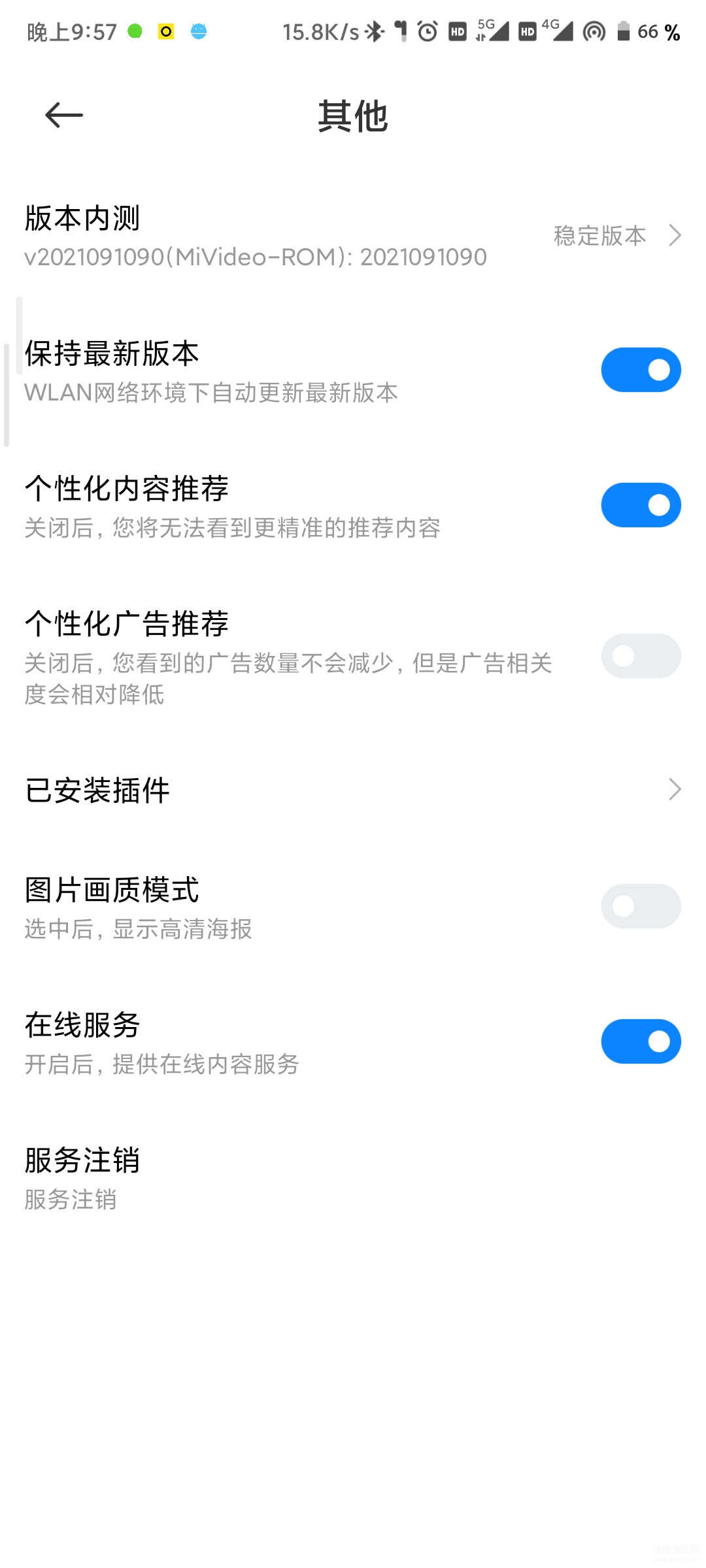Screen dimensions: 706x1568
Task: Open 服务注销 option
Action: pos(196,1177)
